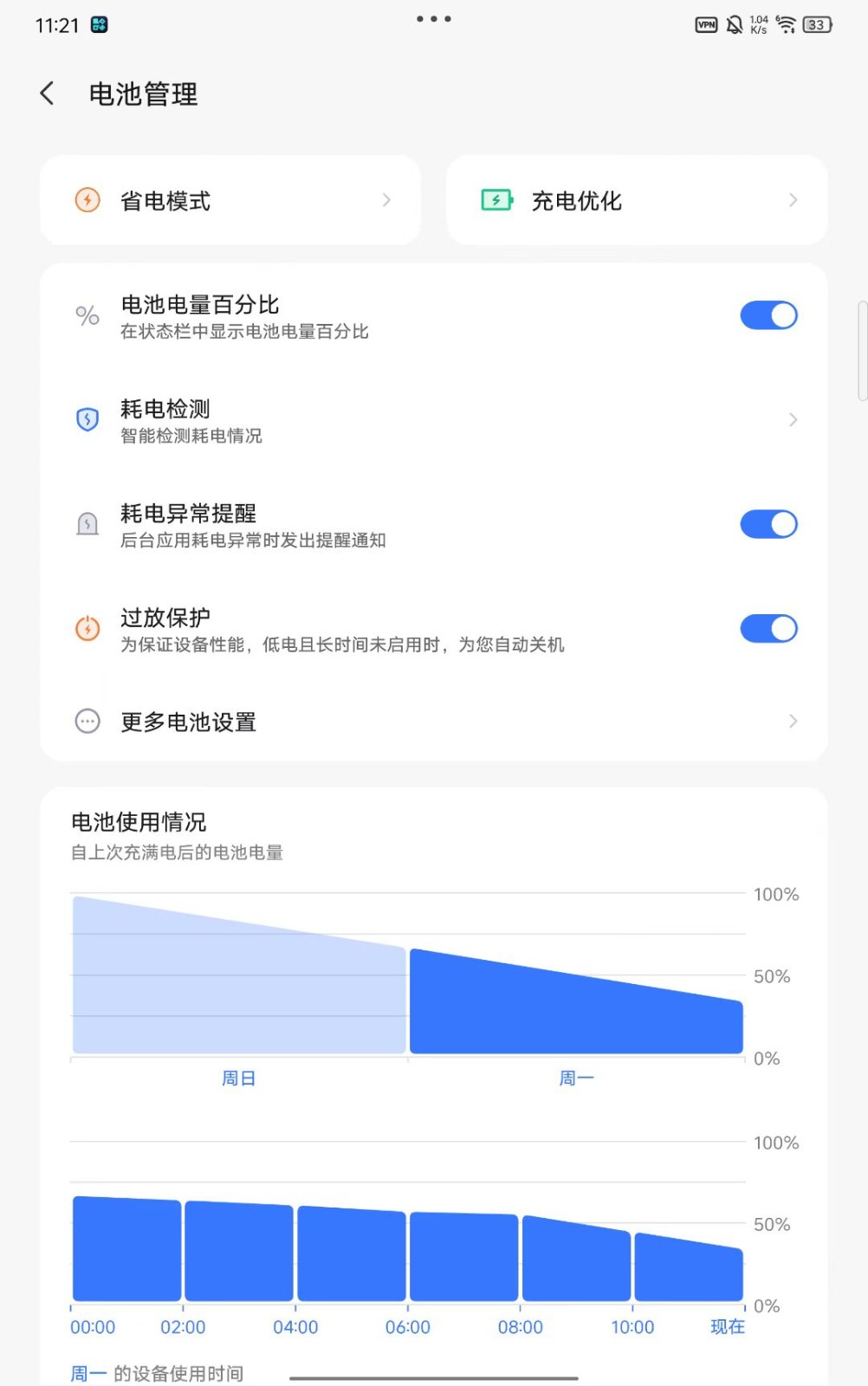Viewport: 868px width, 1386px height.
Task: Select the 04:00 hourly usage bar
Action: coord(351,1254)
